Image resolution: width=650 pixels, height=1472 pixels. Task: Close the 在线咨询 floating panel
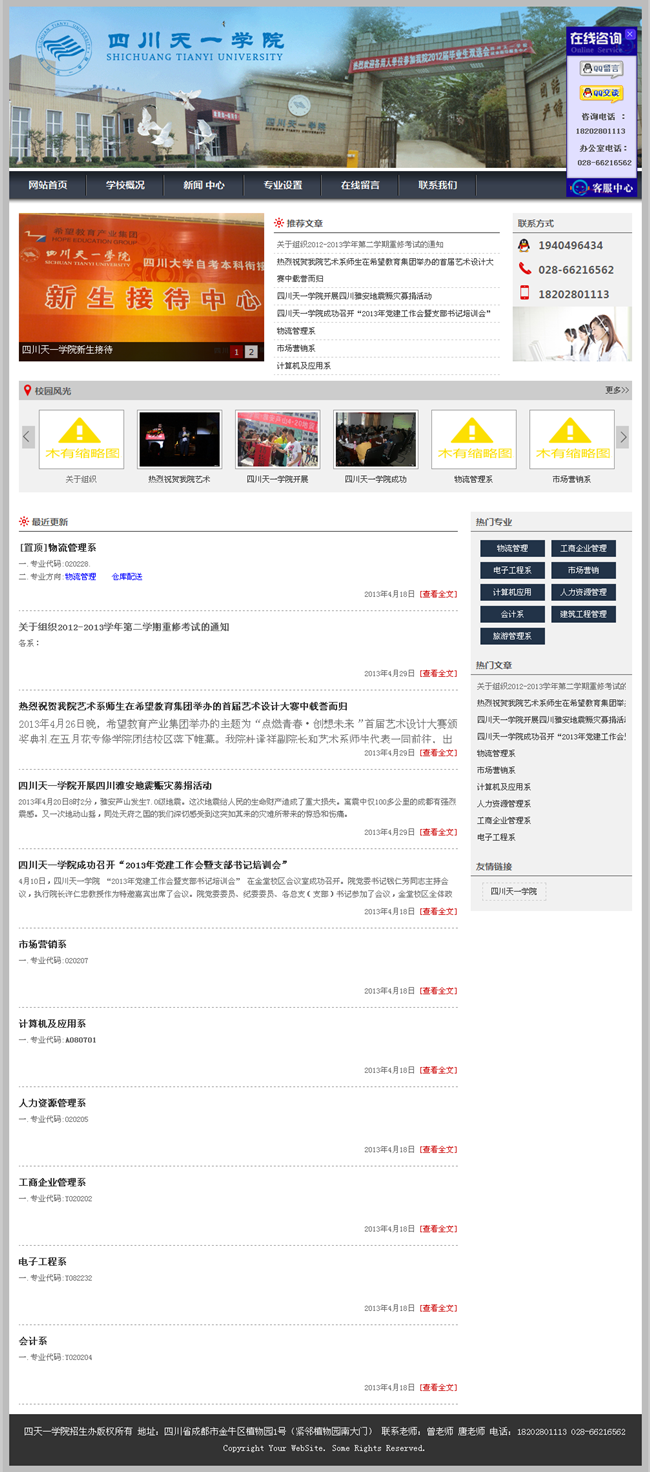tap(630, 34)
